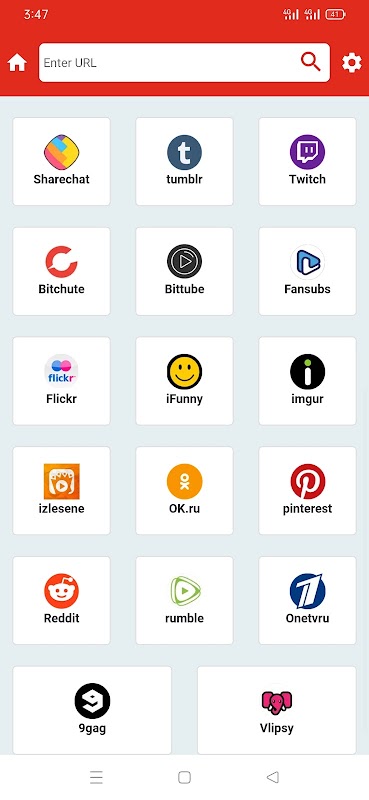Choose the pinterest tile

pos(307,490)
